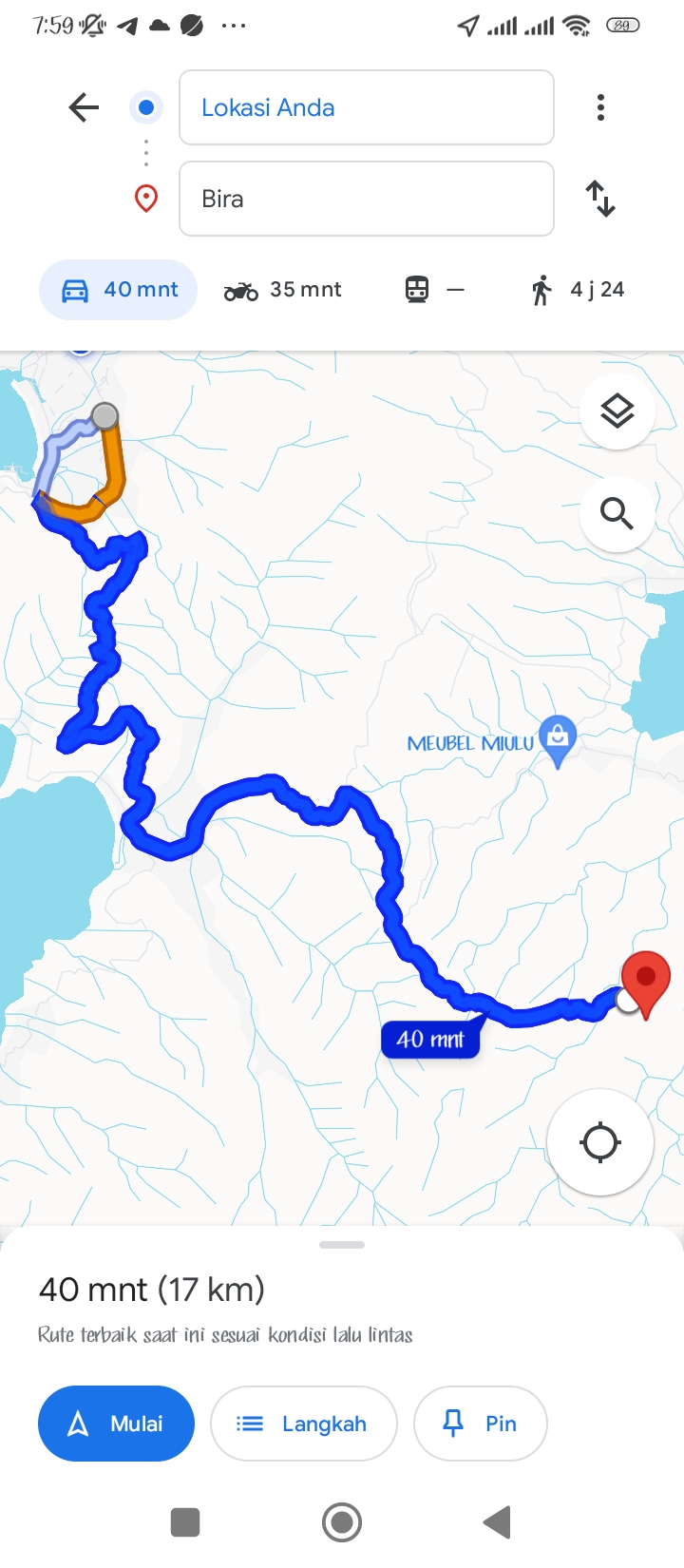Edit the Lokasi Anda starting point field
The image size is (684, 1568).
(x=367, y=107)
